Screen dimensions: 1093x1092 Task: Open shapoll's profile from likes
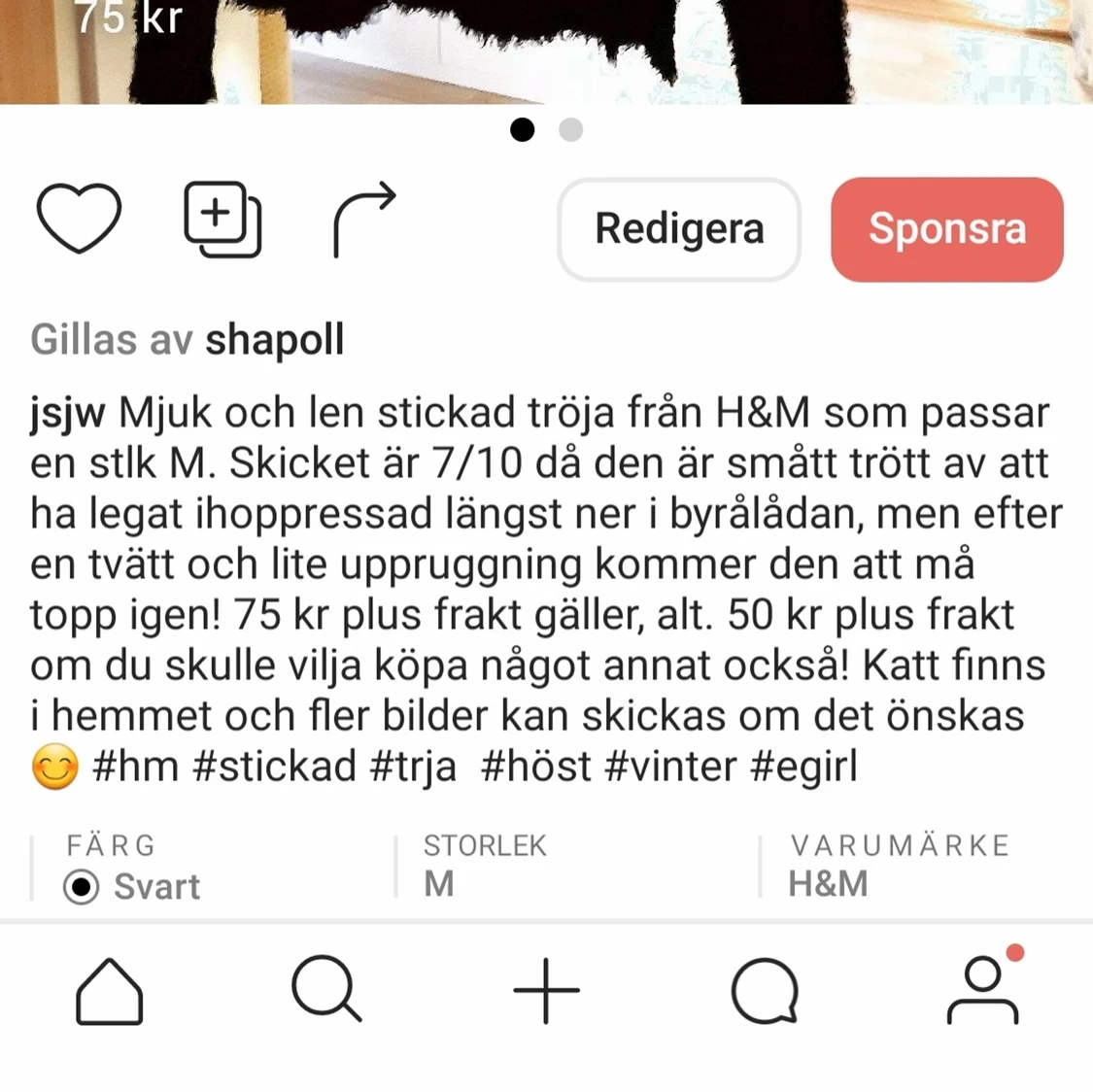tap(274, 340)
